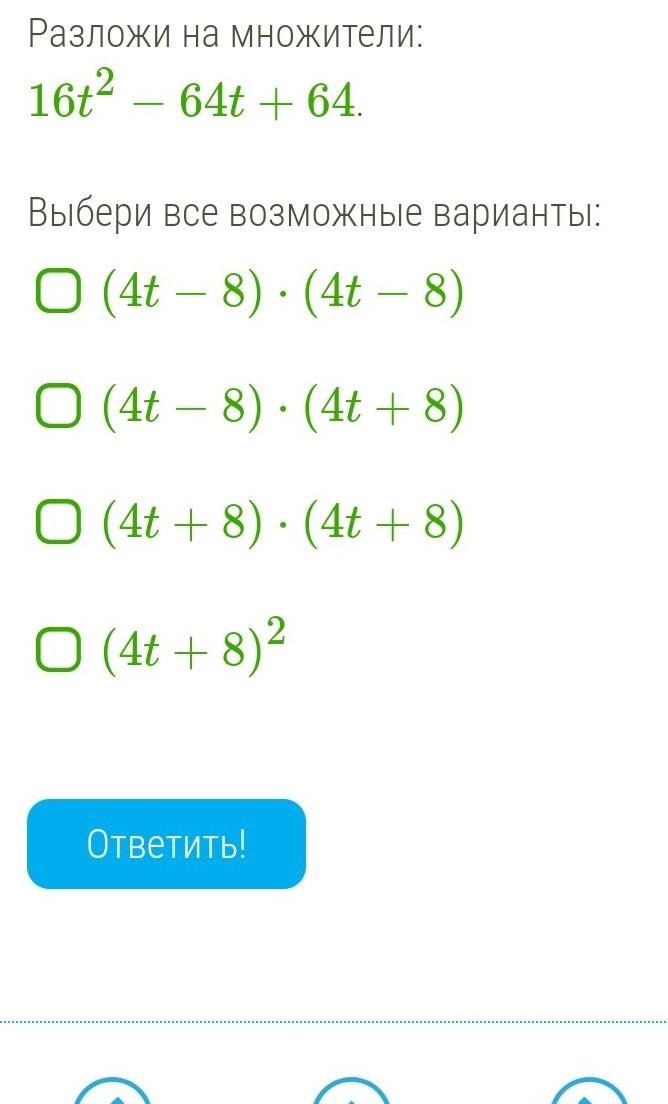Tick the option (4t + 8) · (4t + 8)
This screenshot has width=668, height=1104.
point(58,523)
